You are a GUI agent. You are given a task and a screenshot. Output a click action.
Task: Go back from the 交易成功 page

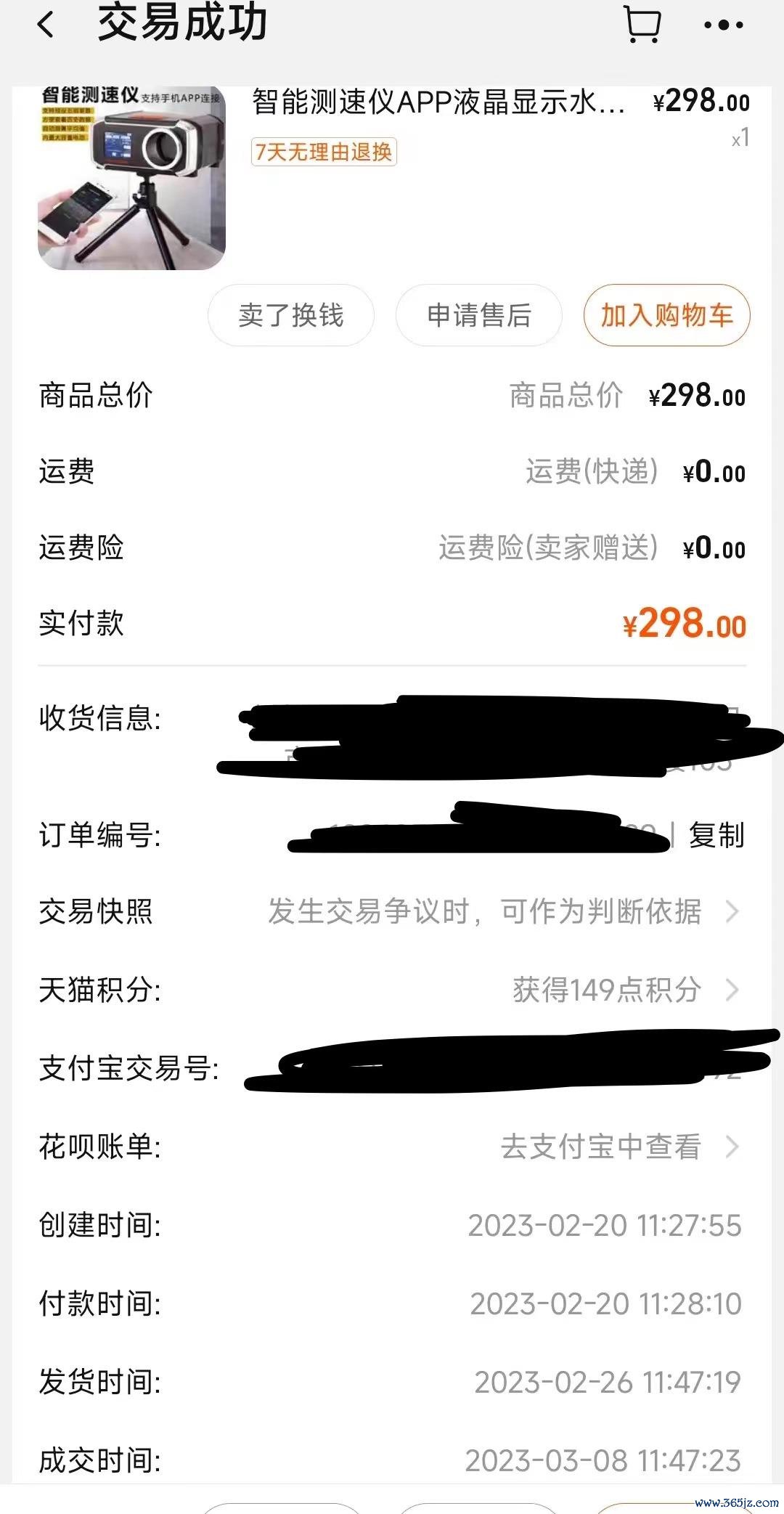point(46,25)
